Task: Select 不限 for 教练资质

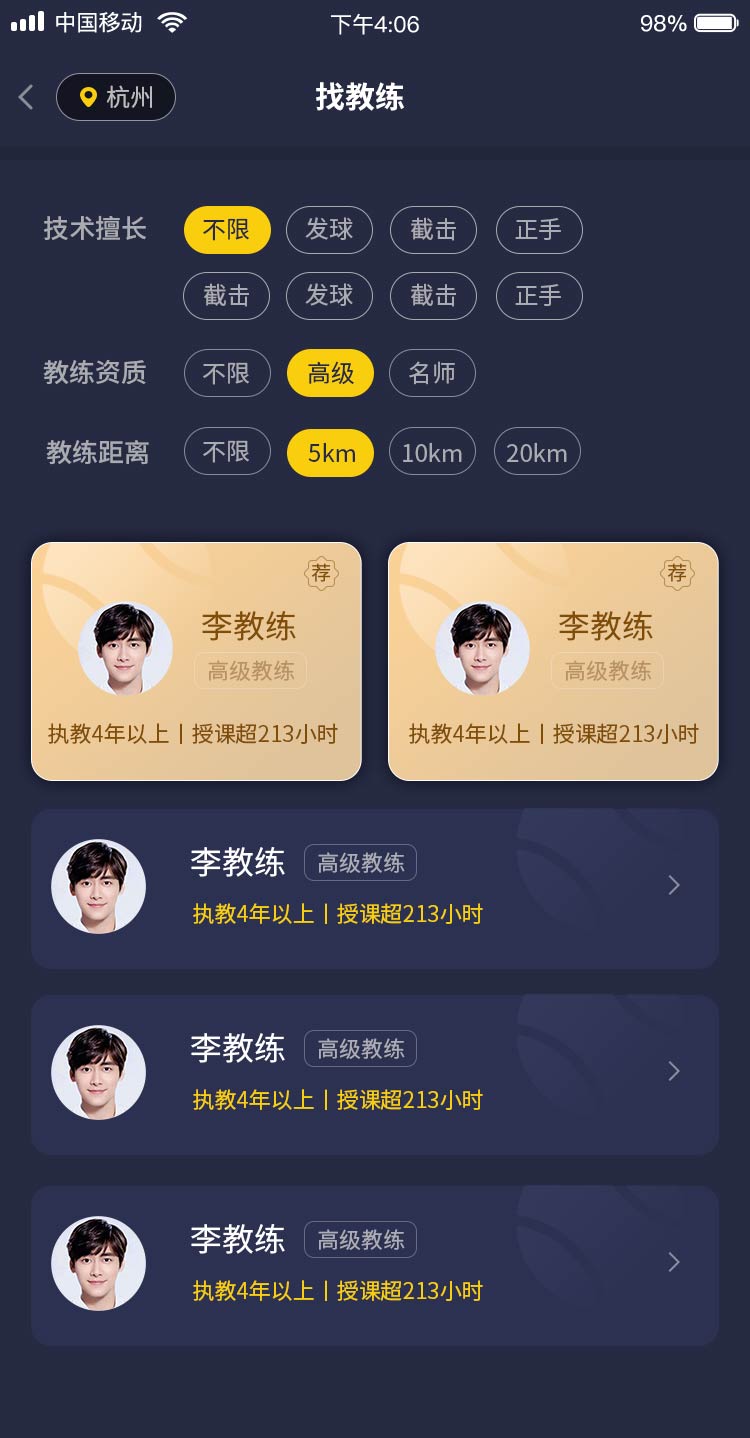Action: [227, 373]
